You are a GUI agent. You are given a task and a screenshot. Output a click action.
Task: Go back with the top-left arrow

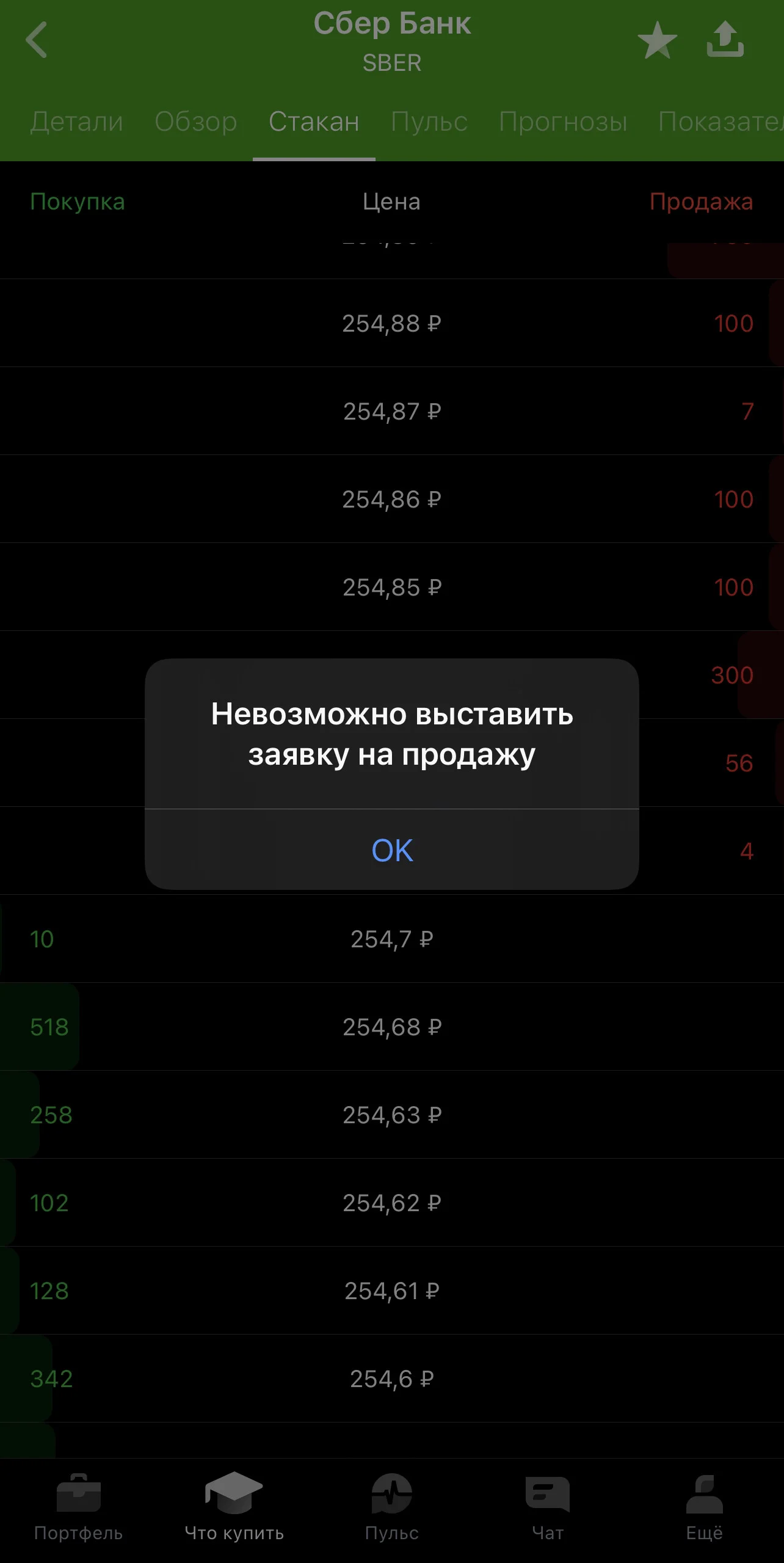(37, 40)
